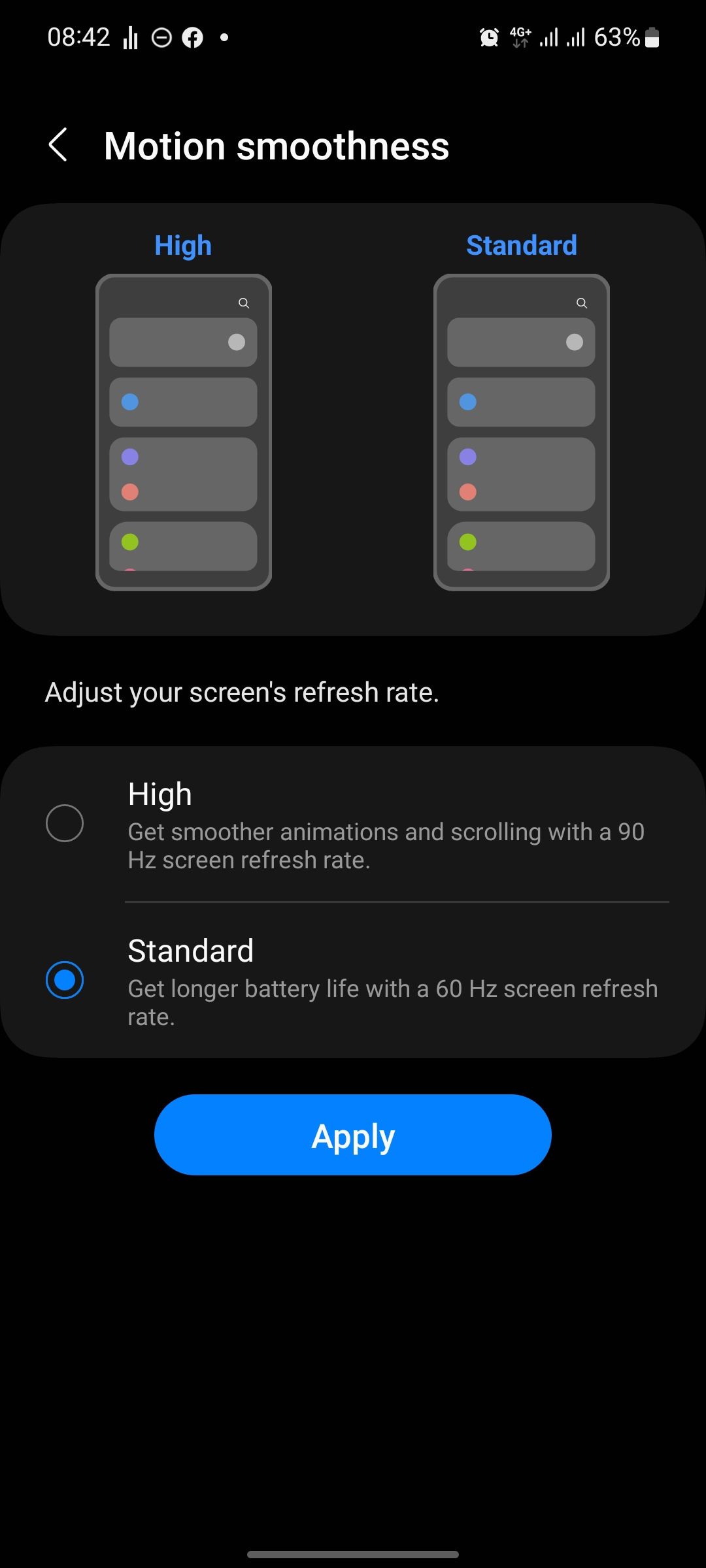
Task: Click the battery indicator in the status bar
Action: pyautogui.click(x=652, y=38)
